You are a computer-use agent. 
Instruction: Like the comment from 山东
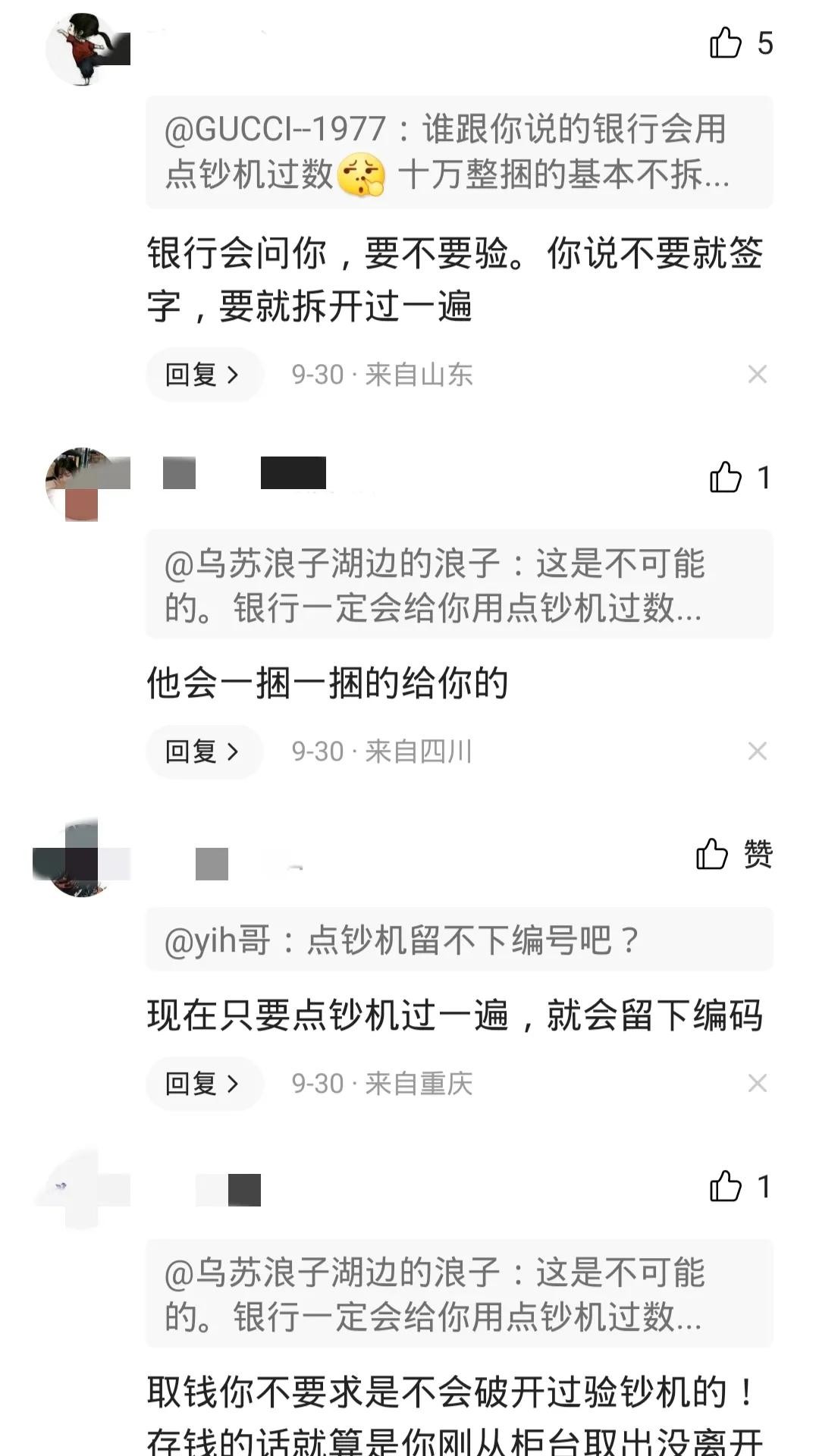coord(726,43)
